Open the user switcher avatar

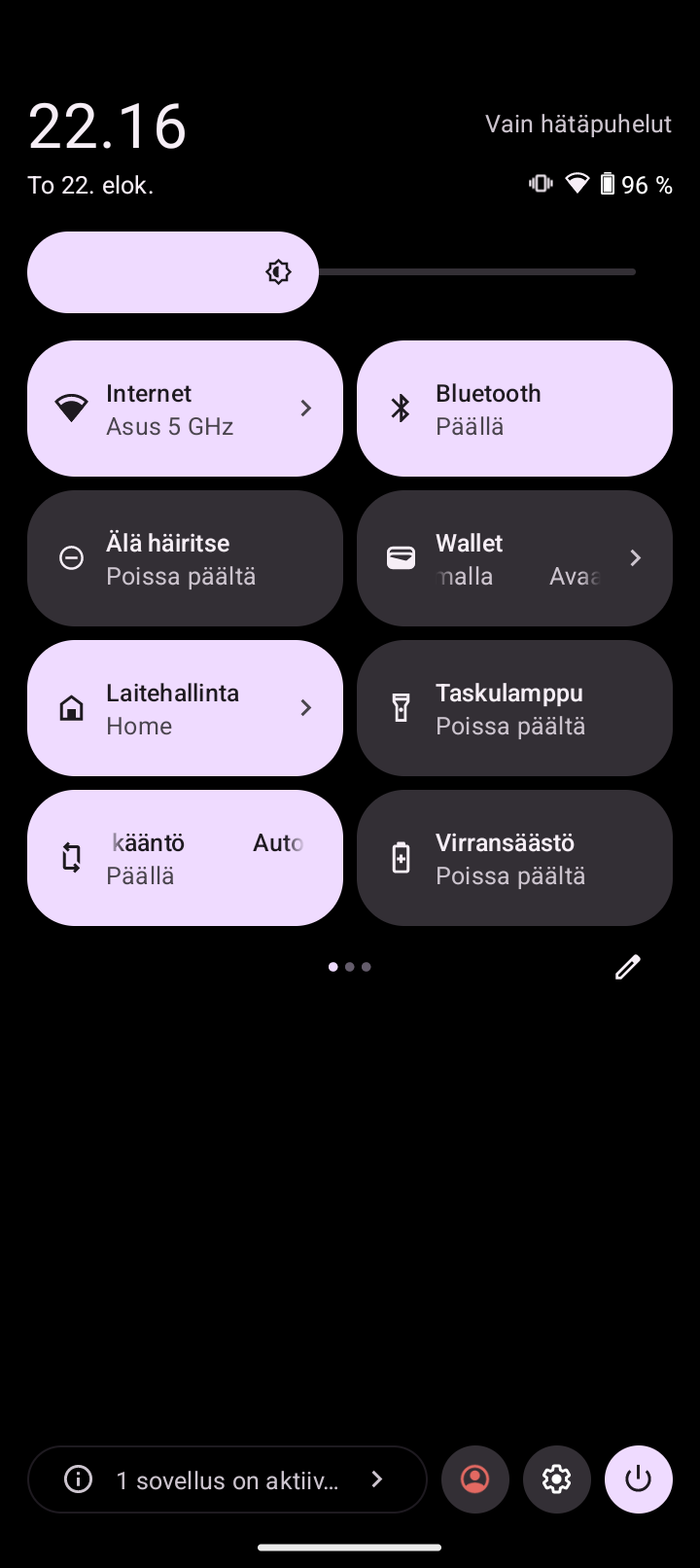475,1479
